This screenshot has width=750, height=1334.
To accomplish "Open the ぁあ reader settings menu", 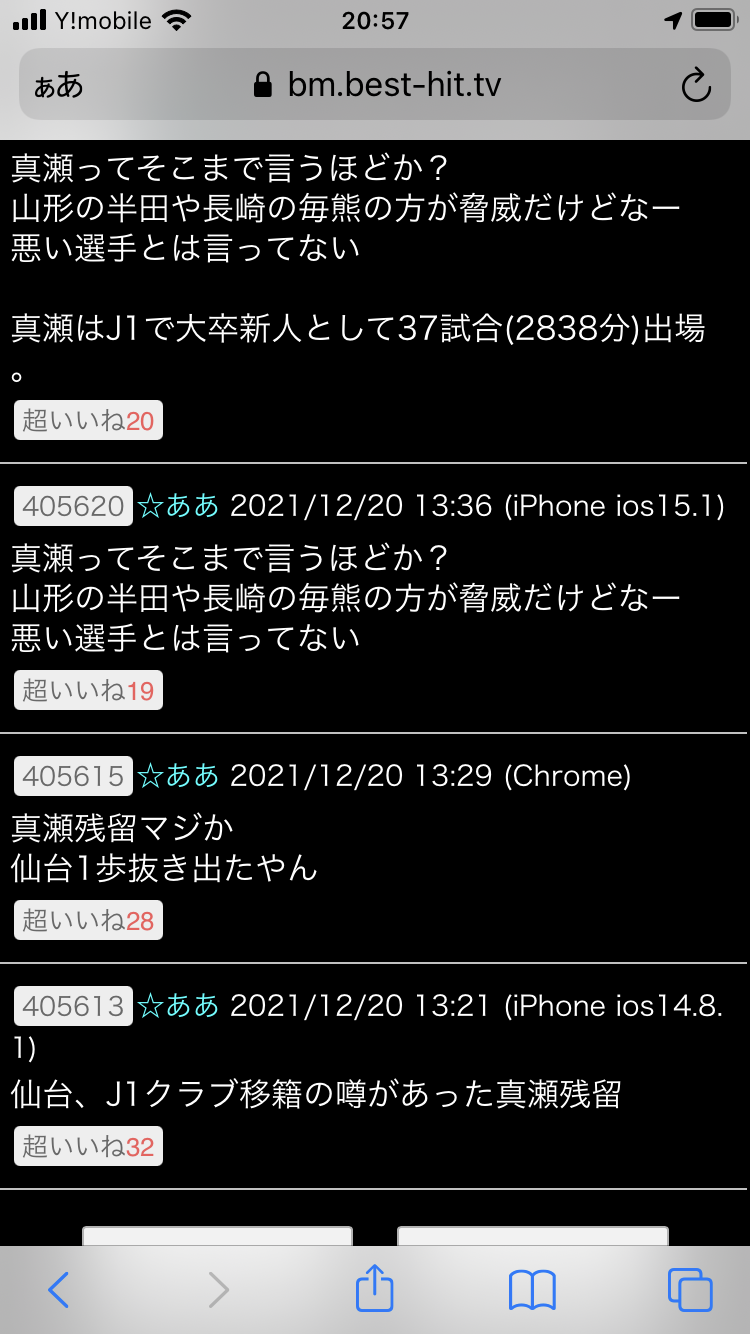I will point(58,86).
